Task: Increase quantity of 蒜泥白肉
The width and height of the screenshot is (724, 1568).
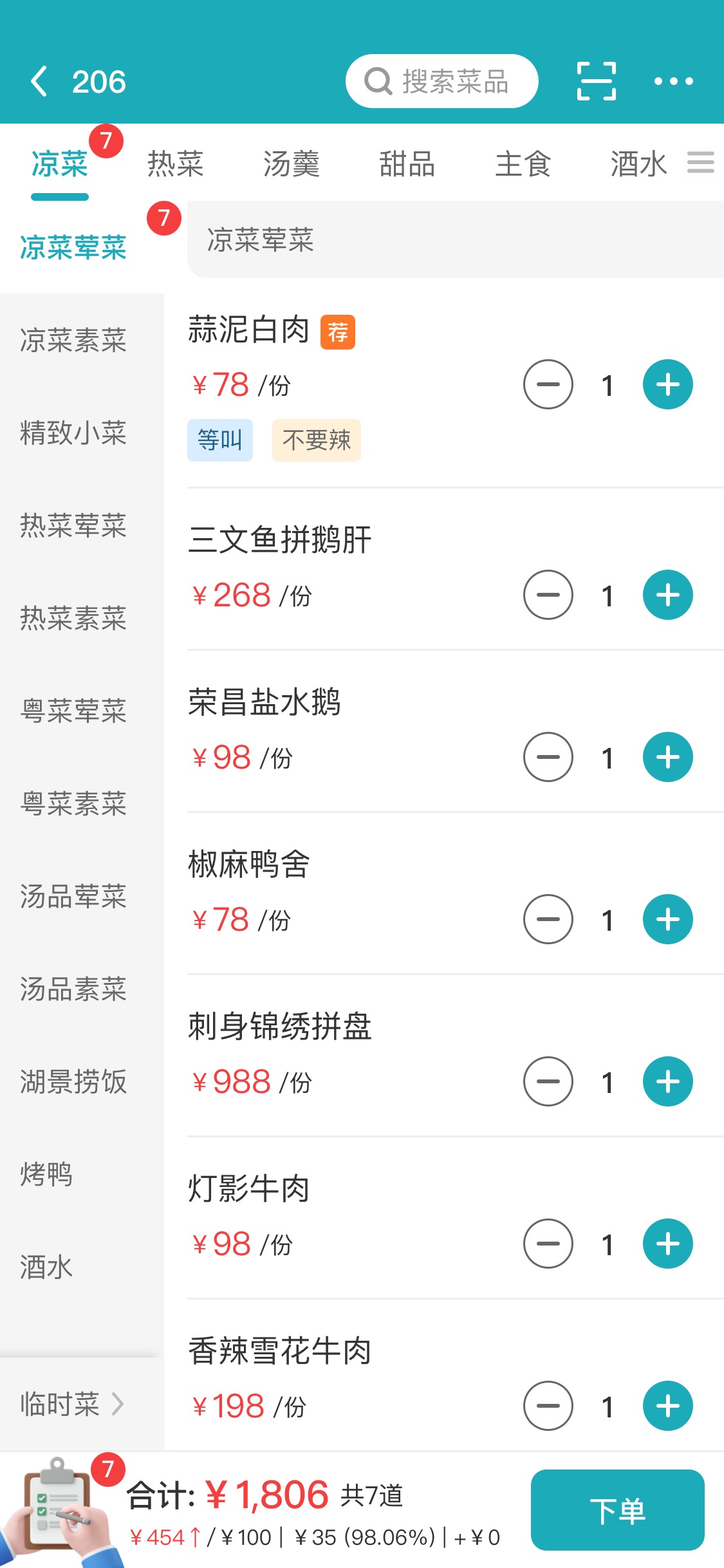Action: click(668, 384)
